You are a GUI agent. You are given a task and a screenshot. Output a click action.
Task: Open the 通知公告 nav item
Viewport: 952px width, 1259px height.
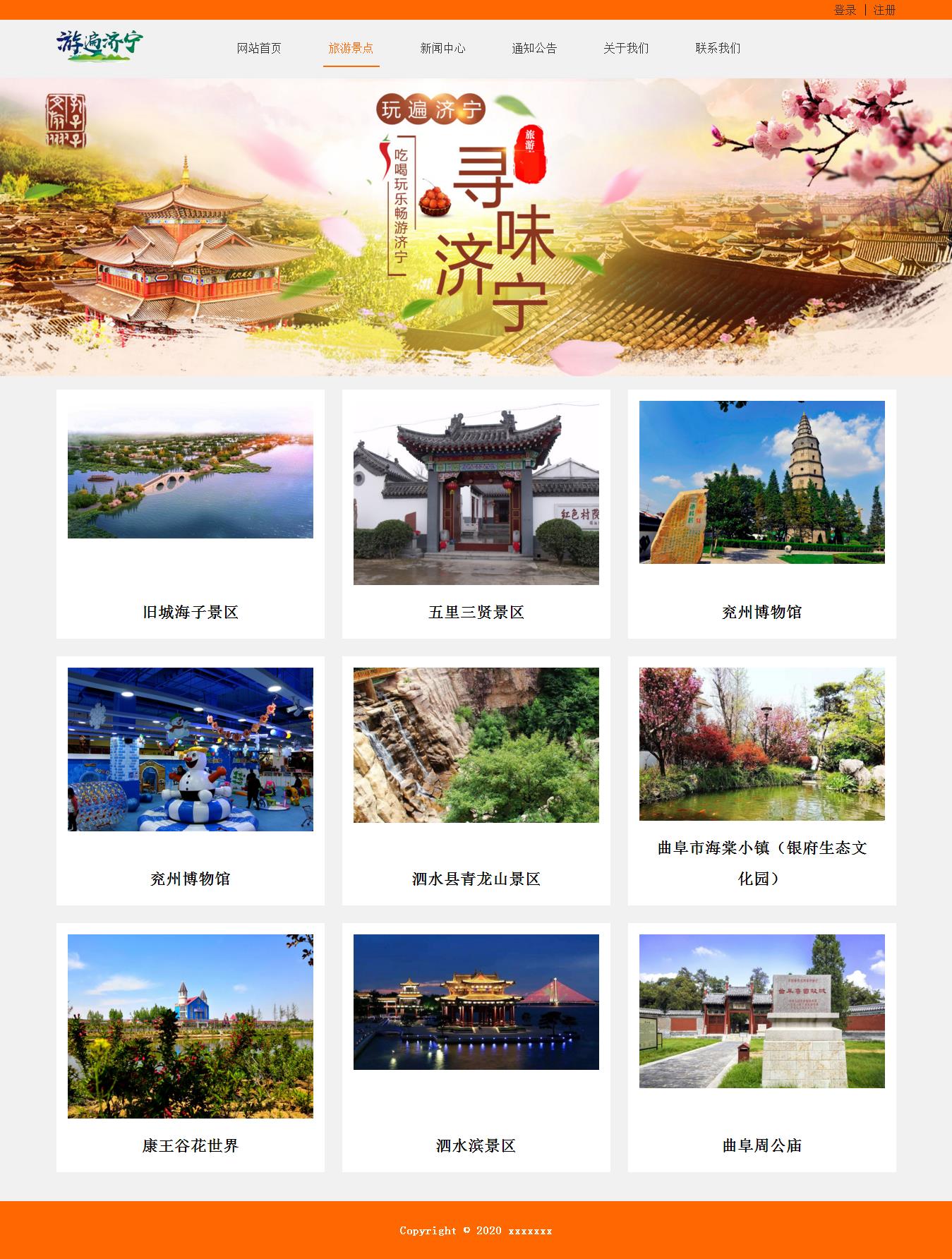point(534,48)
